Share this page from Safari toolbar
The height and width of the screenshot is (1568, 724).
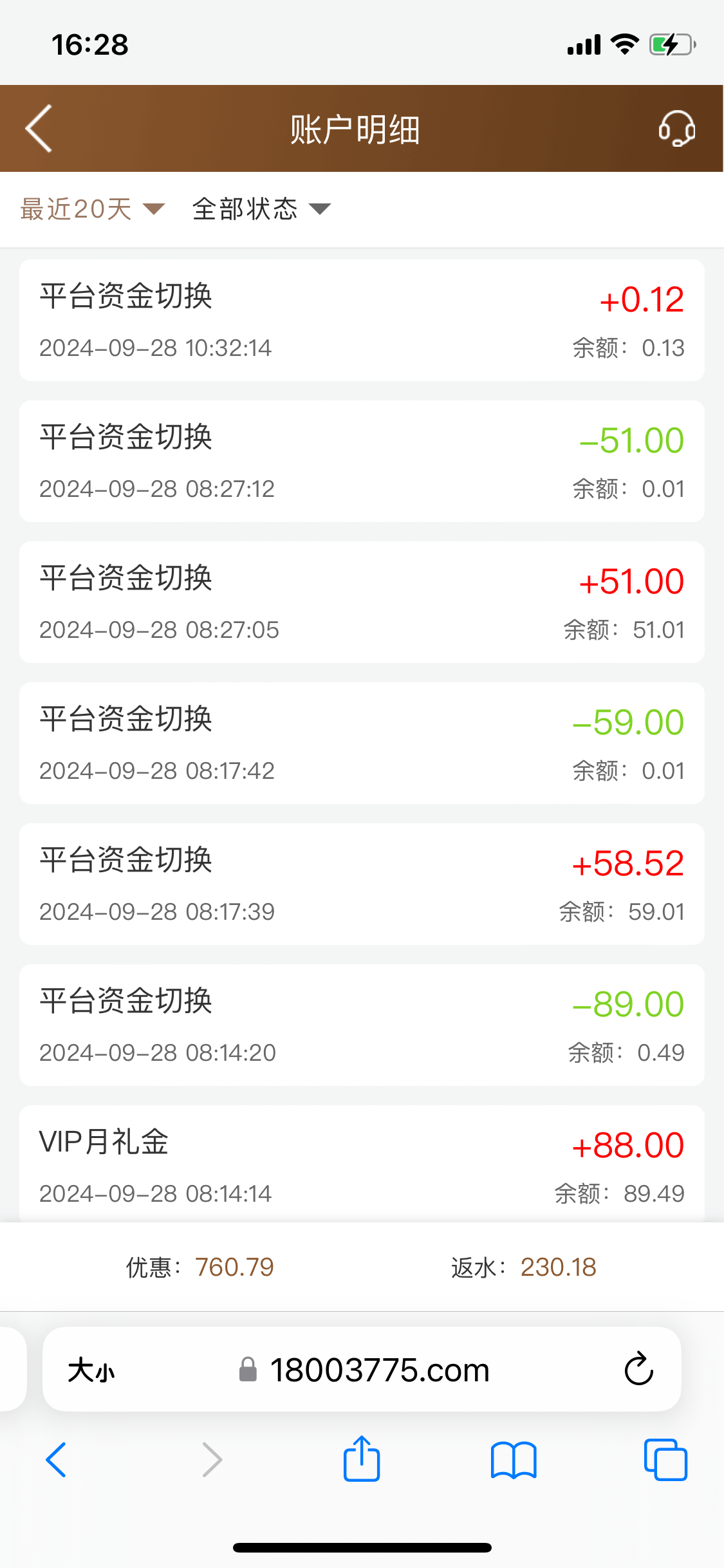tap(362, 1459)
